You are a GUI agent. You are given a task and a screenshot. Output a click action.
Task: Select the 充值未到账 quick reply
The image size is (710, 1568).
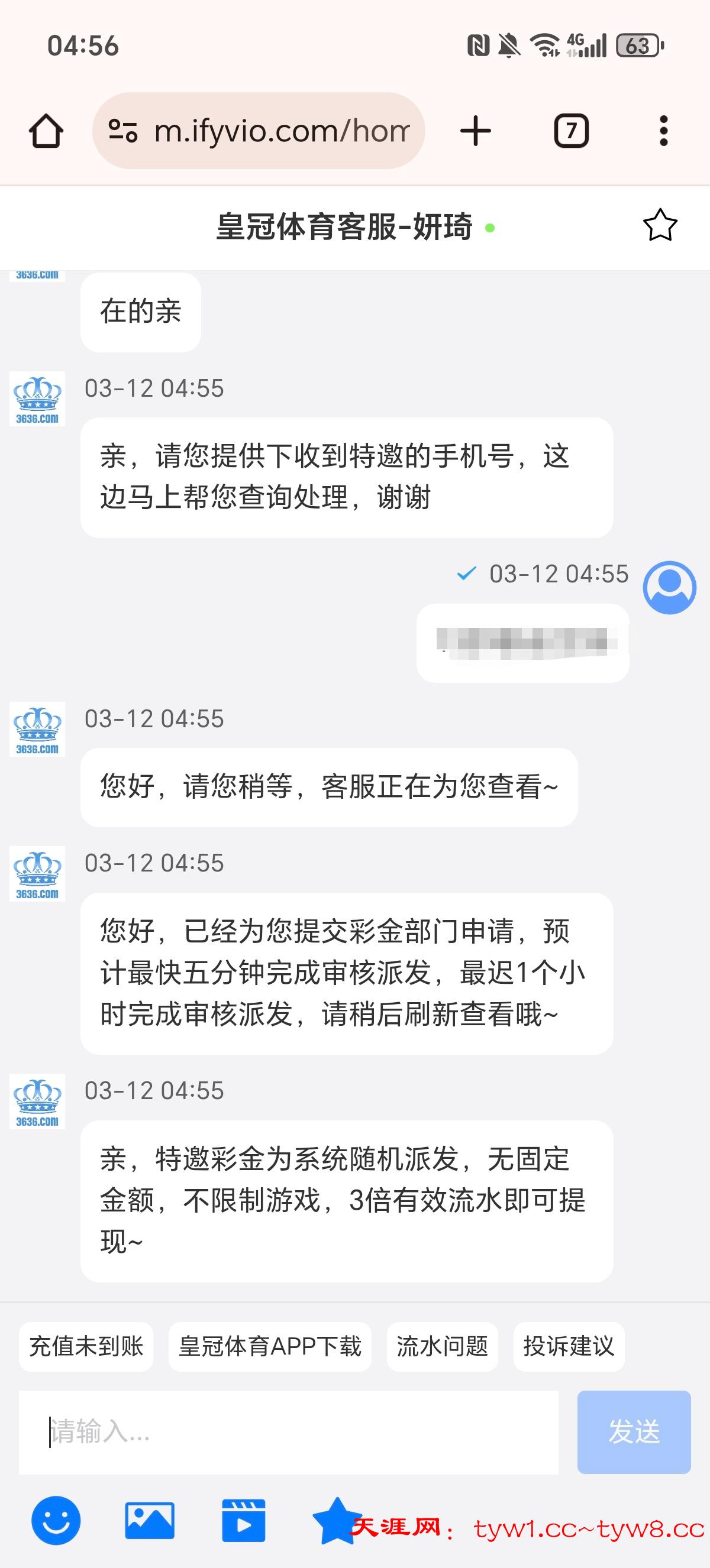86,1346
